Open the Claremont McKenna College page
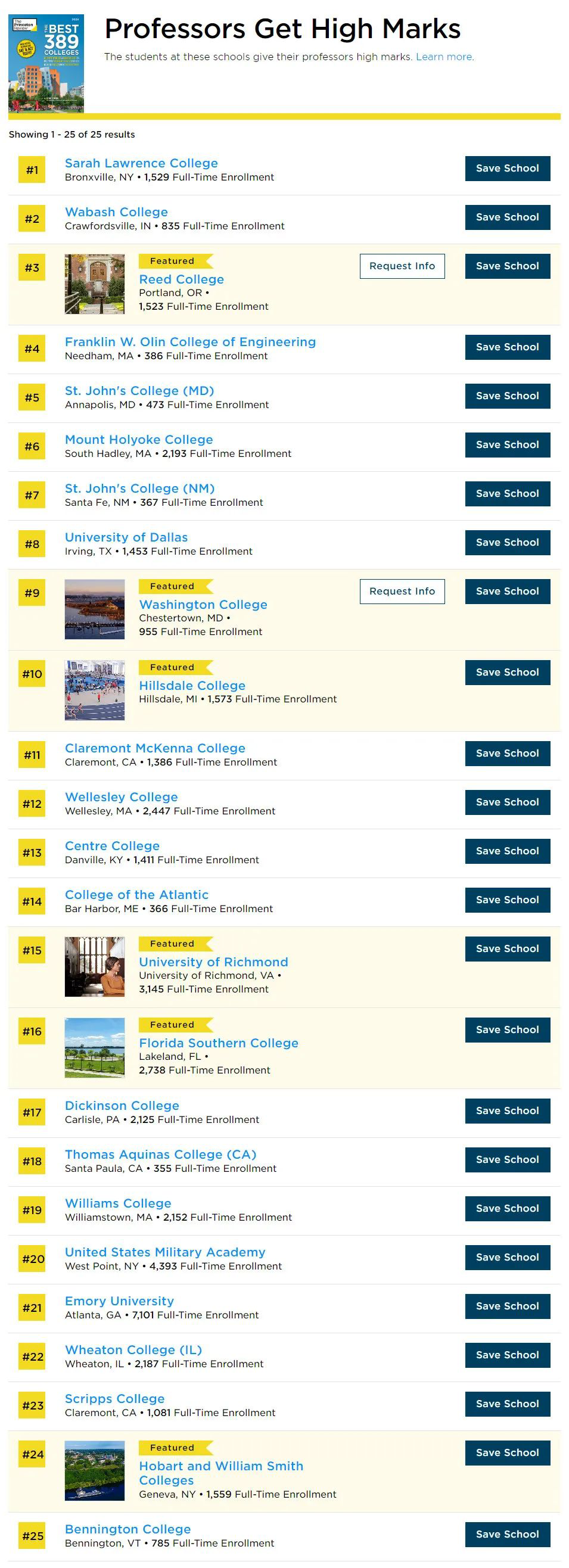 [x=154, y=748]
